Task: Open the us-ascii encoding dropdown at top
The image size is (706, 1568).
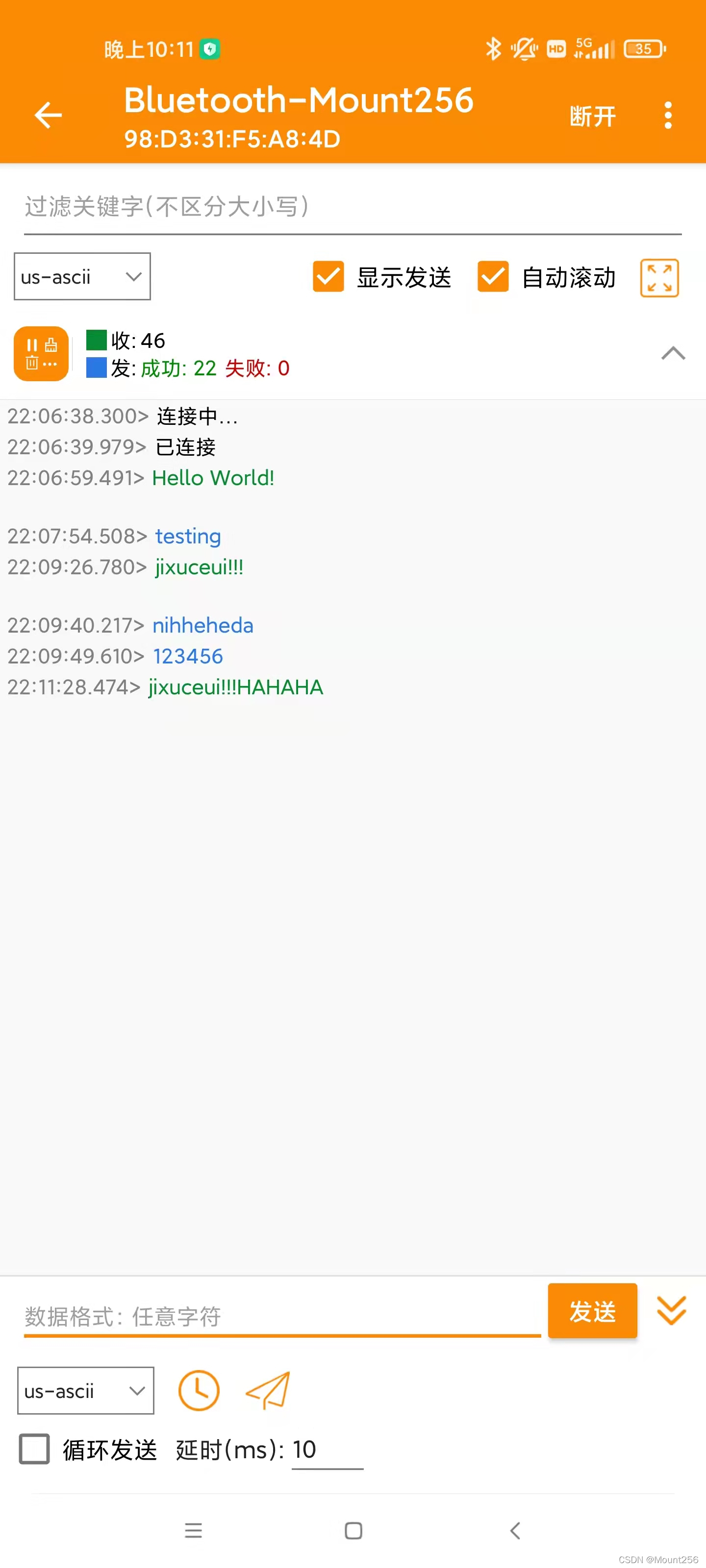Action: pyautogui.click(x=82, y=277)
